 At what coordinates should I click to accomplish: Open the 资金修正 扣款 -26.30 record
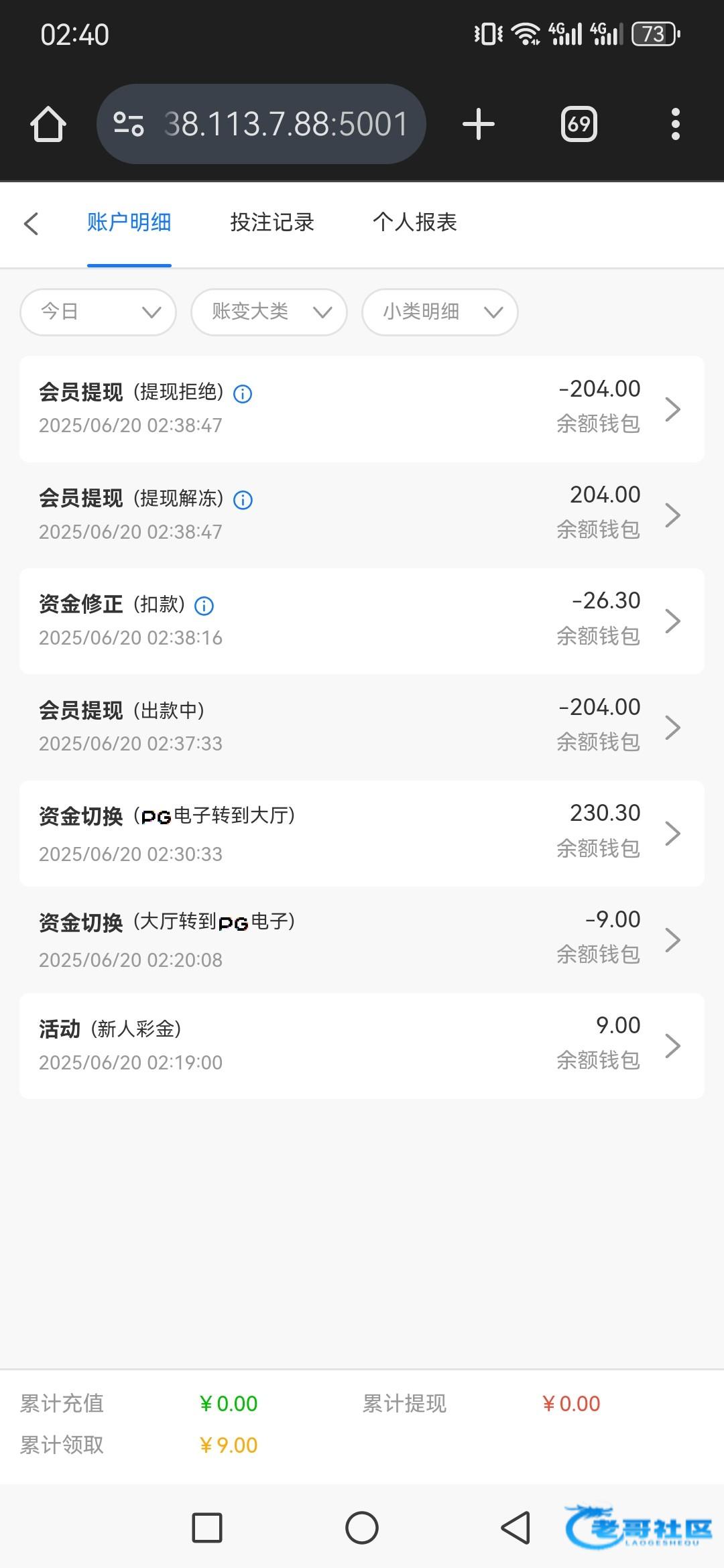coord(362,621)
